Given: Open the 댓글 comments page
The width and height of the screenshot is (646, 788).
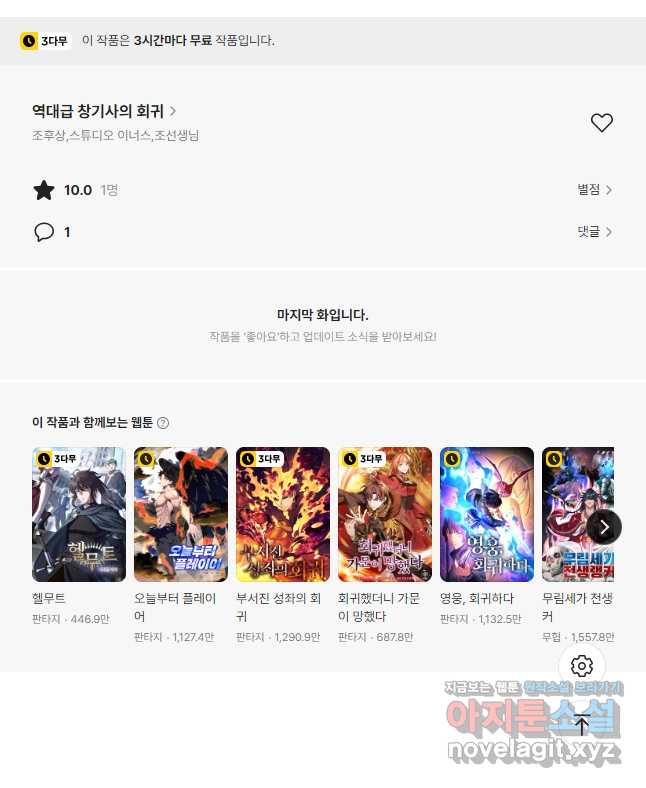Looking at the screenshot, I should (594, 231).
